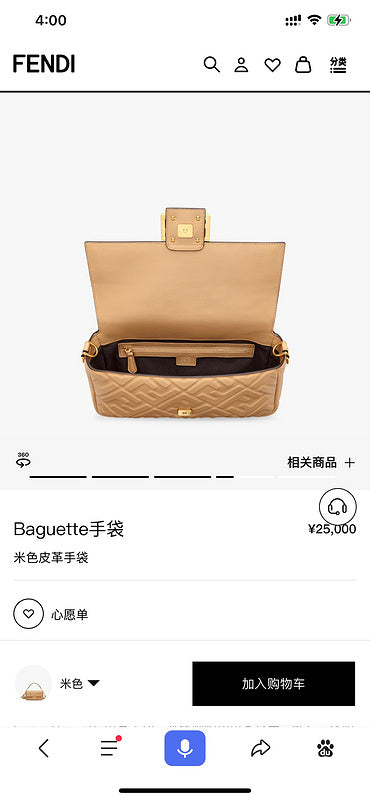
Task: Tap 加入购物车 to add to cart
Action: click(x=274, y=684)
